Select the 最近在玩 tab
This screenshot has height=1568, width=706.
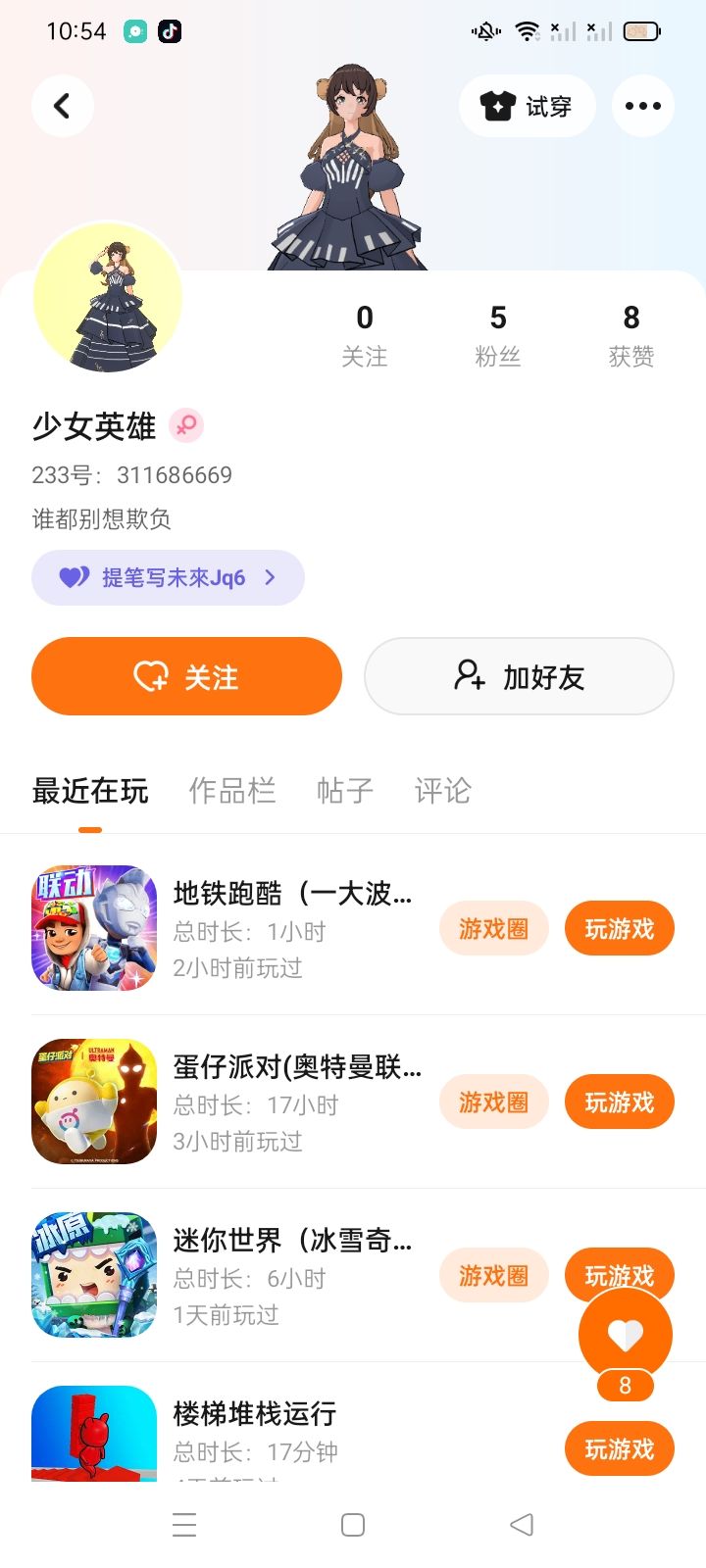point(90,791)
